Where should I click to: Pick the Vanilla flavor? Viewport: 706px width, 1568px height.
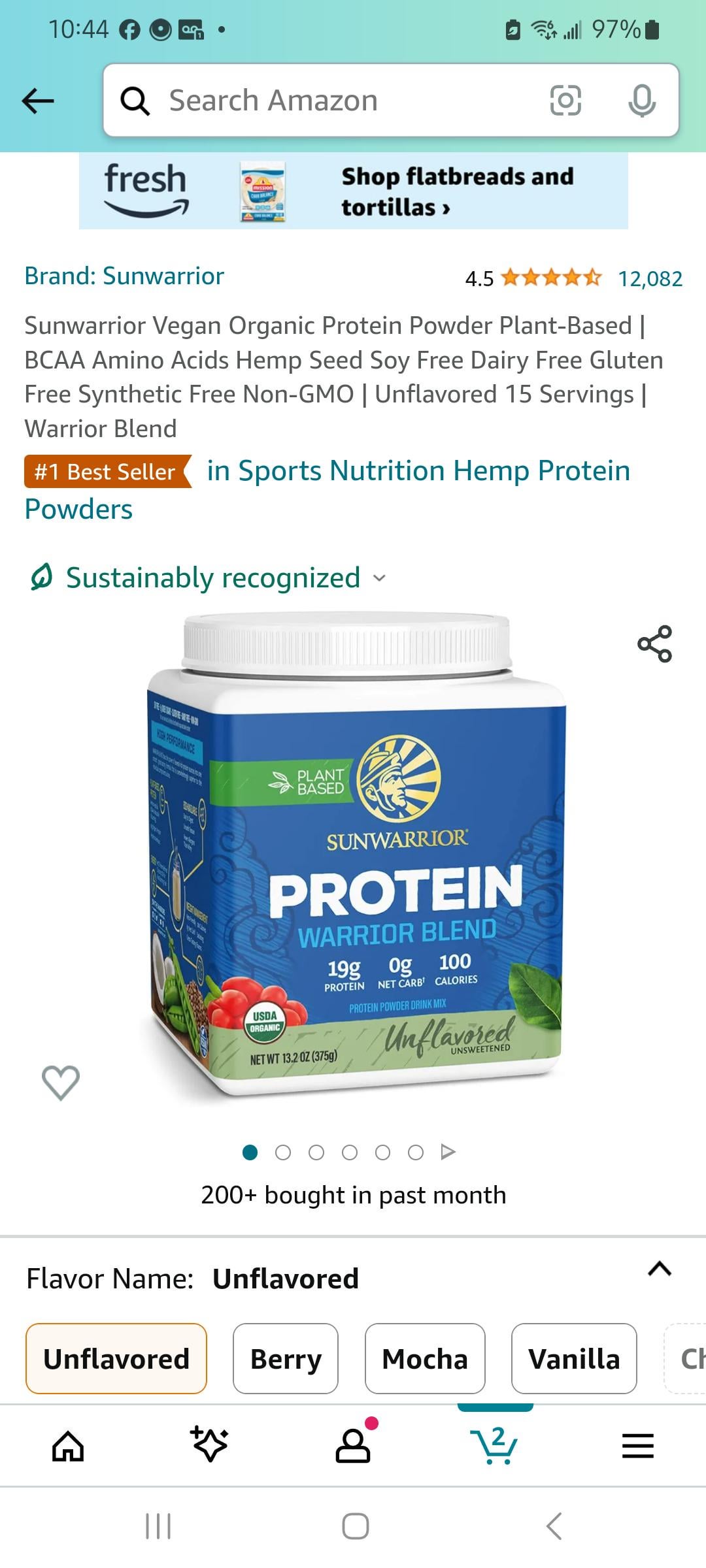[x=574, y=1359]
